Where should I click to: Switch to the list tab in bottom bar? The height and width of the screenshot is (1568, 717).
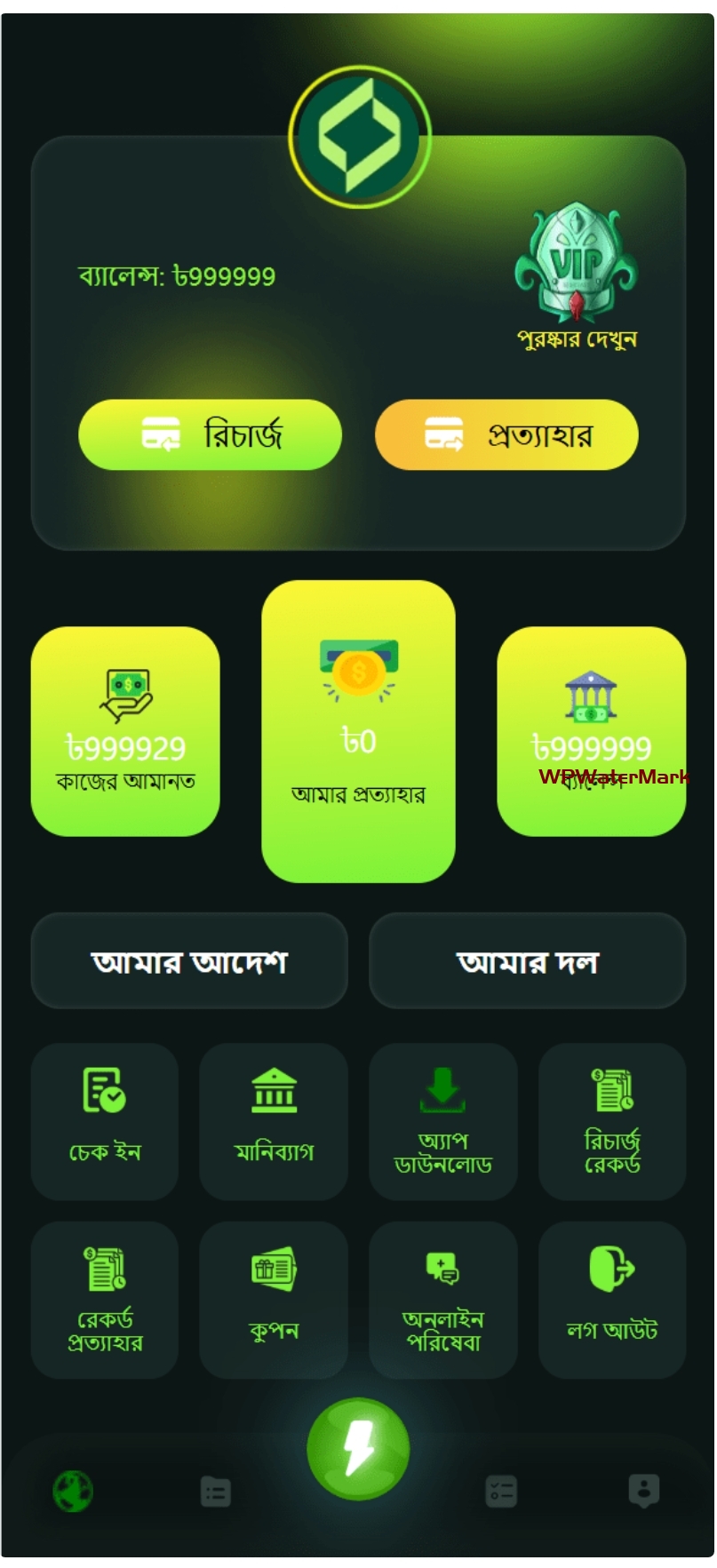coord(216,1492)
